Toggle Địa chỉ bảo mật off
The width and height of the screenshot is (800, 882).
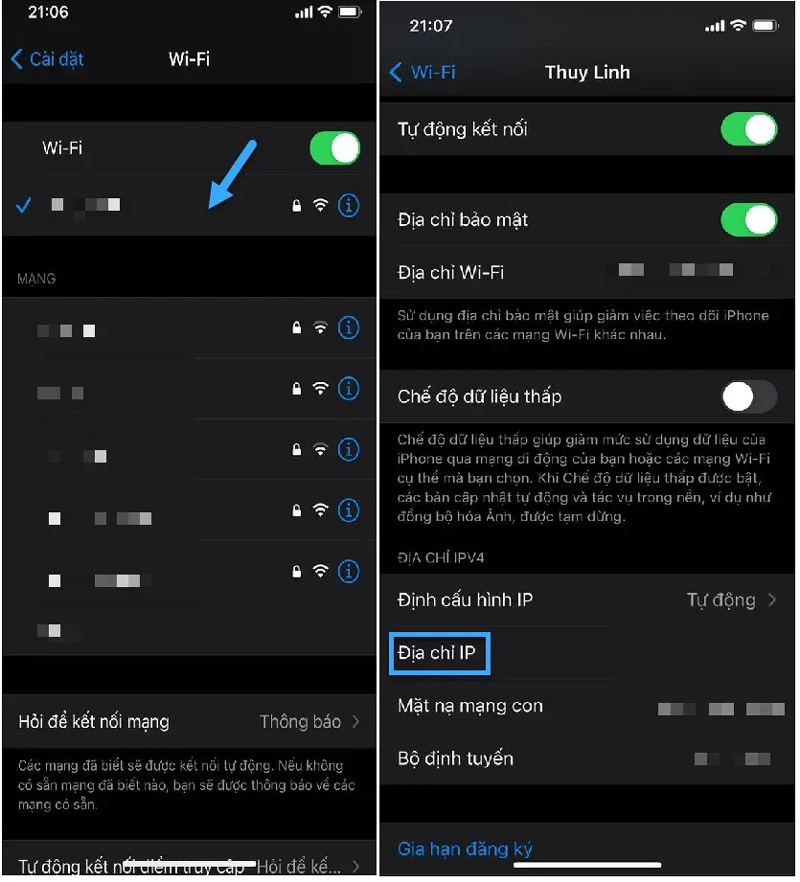pyautogui.click(x=748, y=219)
